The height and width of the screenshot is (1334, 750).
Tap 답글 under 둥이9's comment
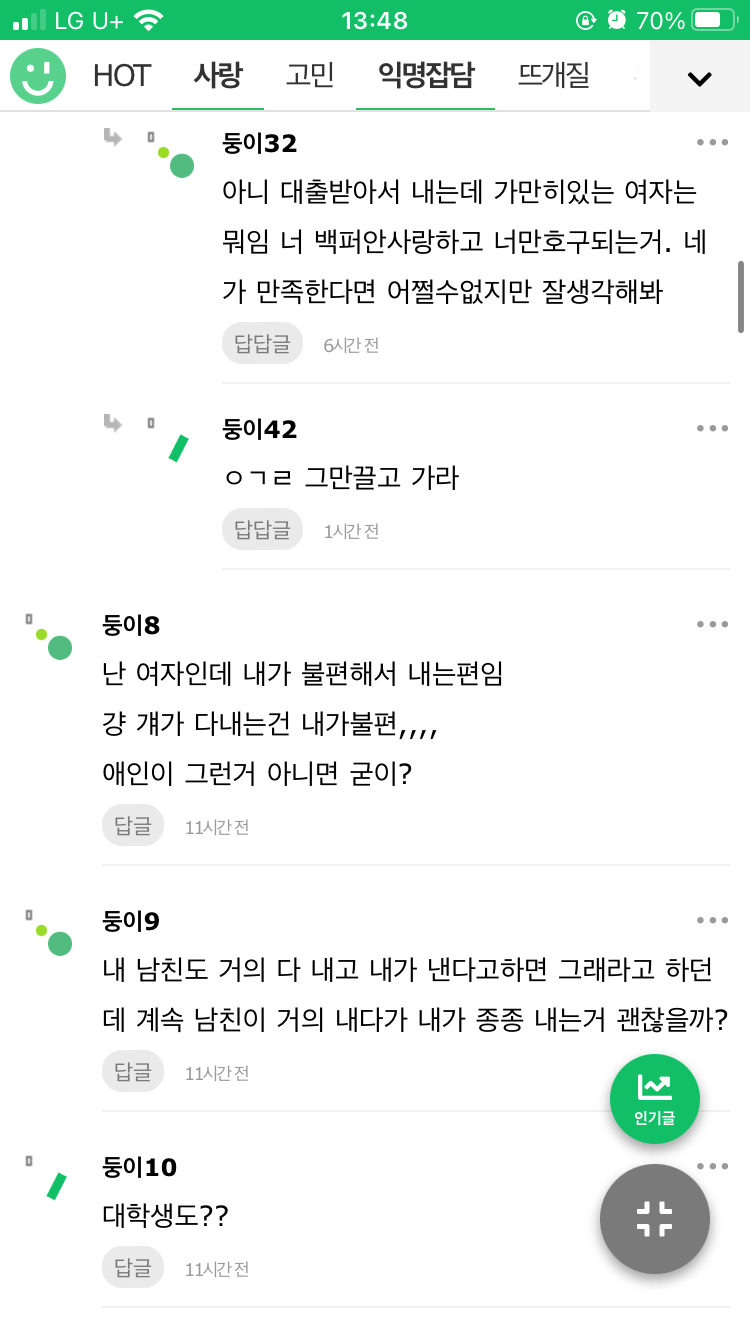click(x=133, y=1072)
